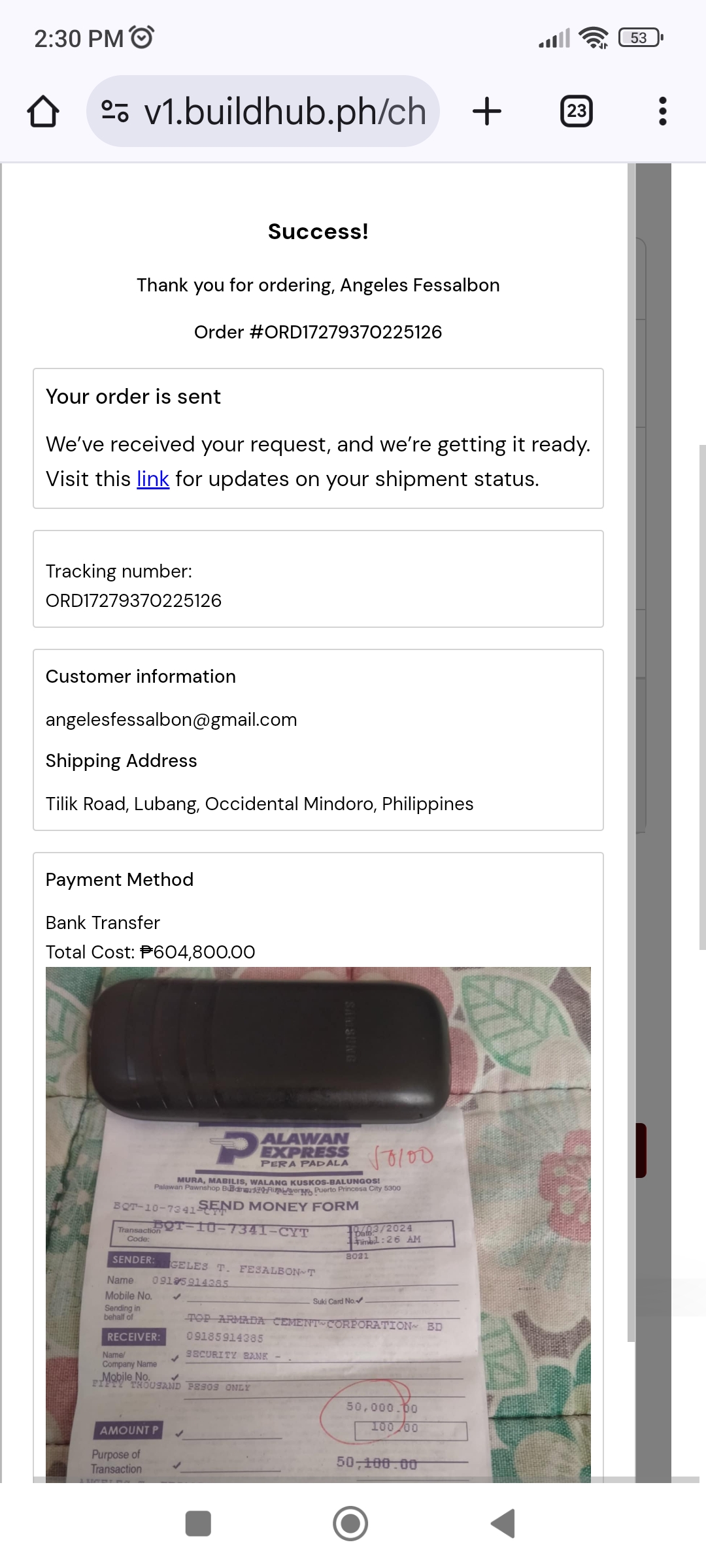
Task: Open the browser overflow menu
Action: (x=662, y=112)
